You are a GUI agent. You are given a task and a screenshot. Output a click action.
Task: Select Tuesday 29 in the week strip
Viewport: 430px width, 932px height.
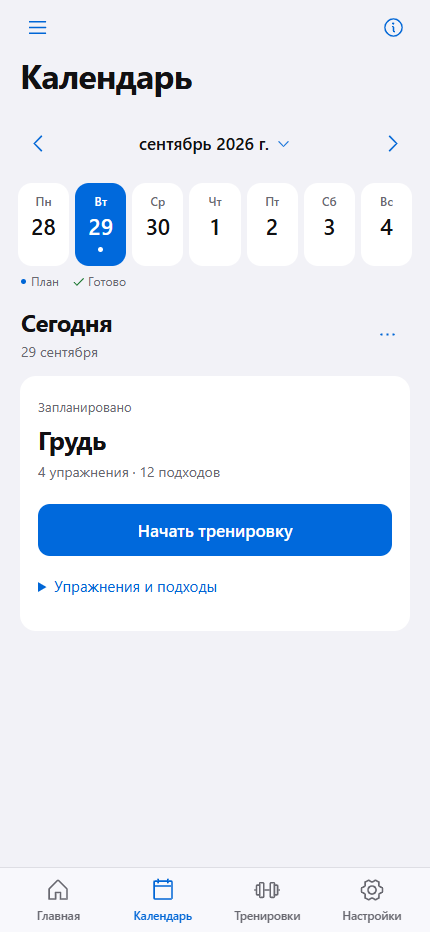(101, 224)
